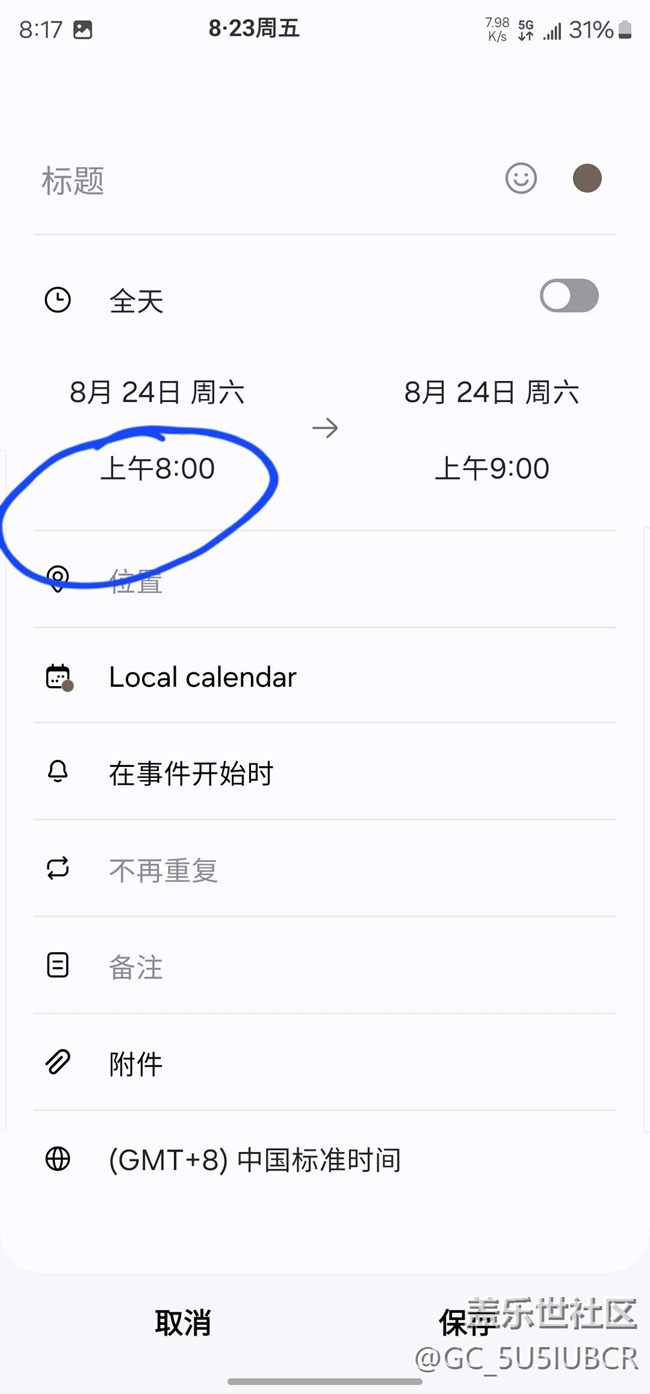
Task: Change the (GMT+8) 中国标准时间 time zone
Action: [325, 1160]
